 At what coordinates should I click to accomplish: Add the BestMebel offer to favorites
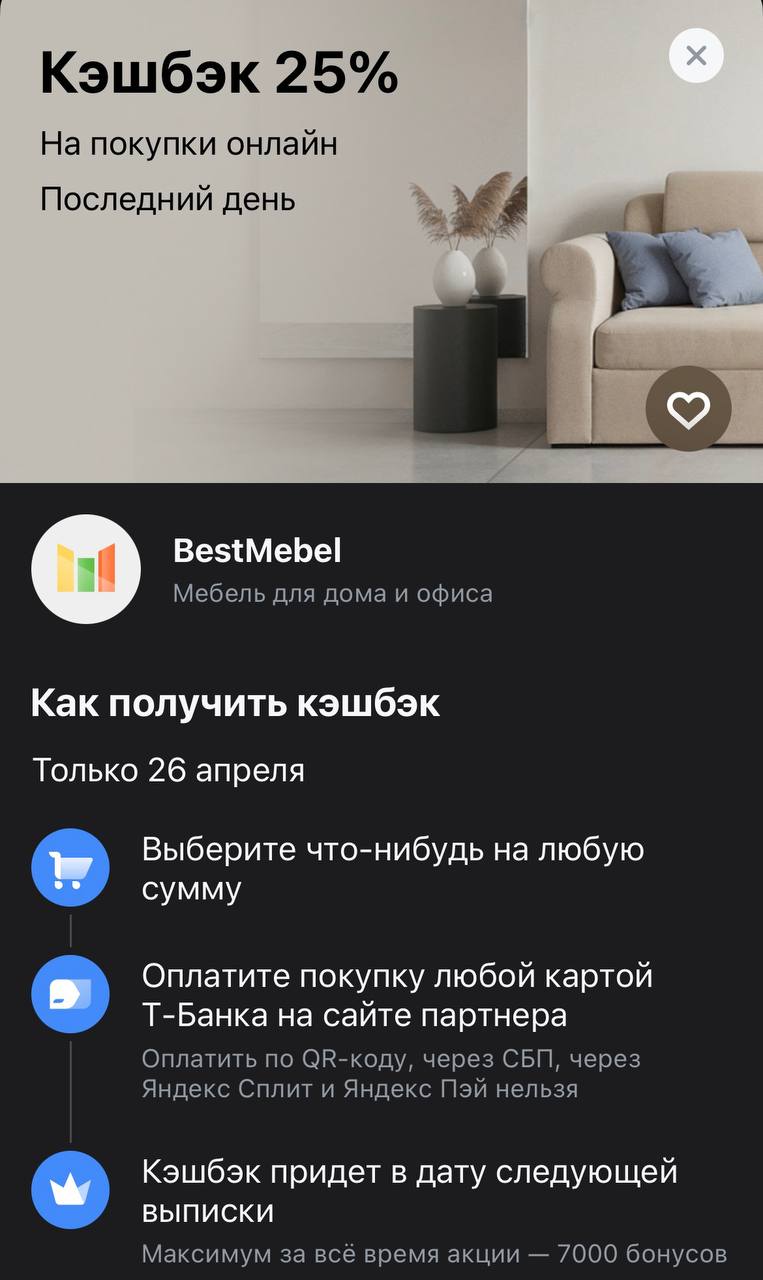point(688,408)
